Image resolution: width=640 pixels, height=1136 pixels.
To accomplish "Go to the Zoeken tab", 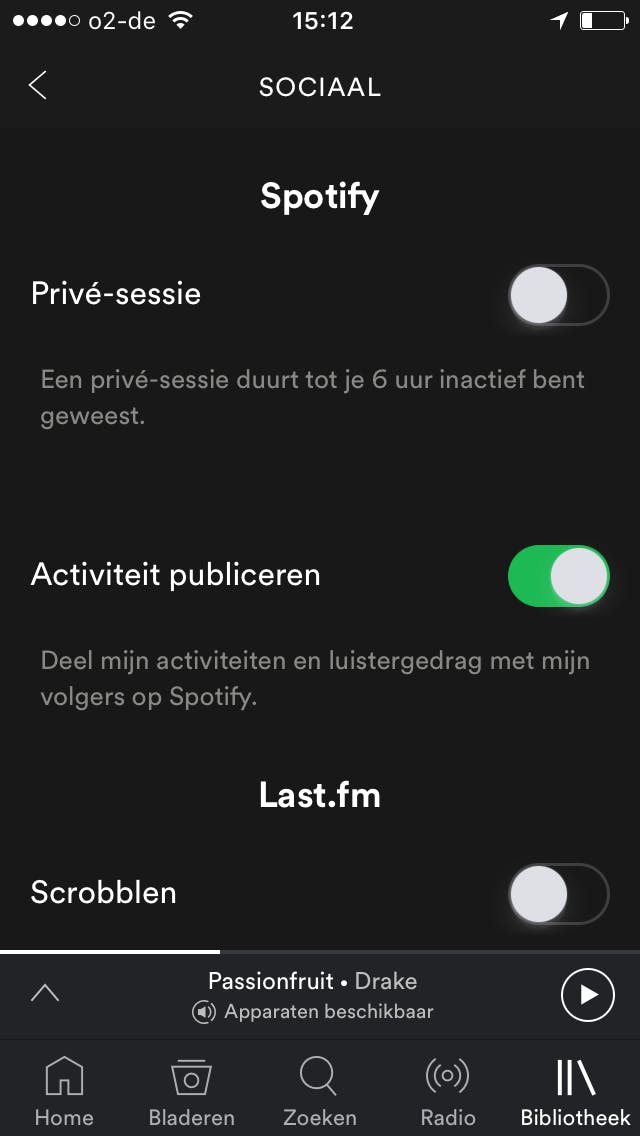I will coord(319,1090).
